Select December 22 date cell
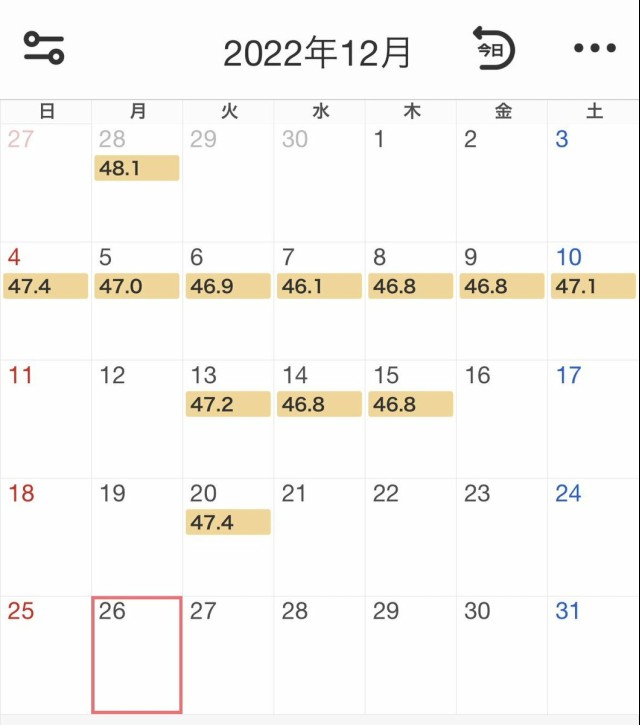 click(x=410, y=535)
